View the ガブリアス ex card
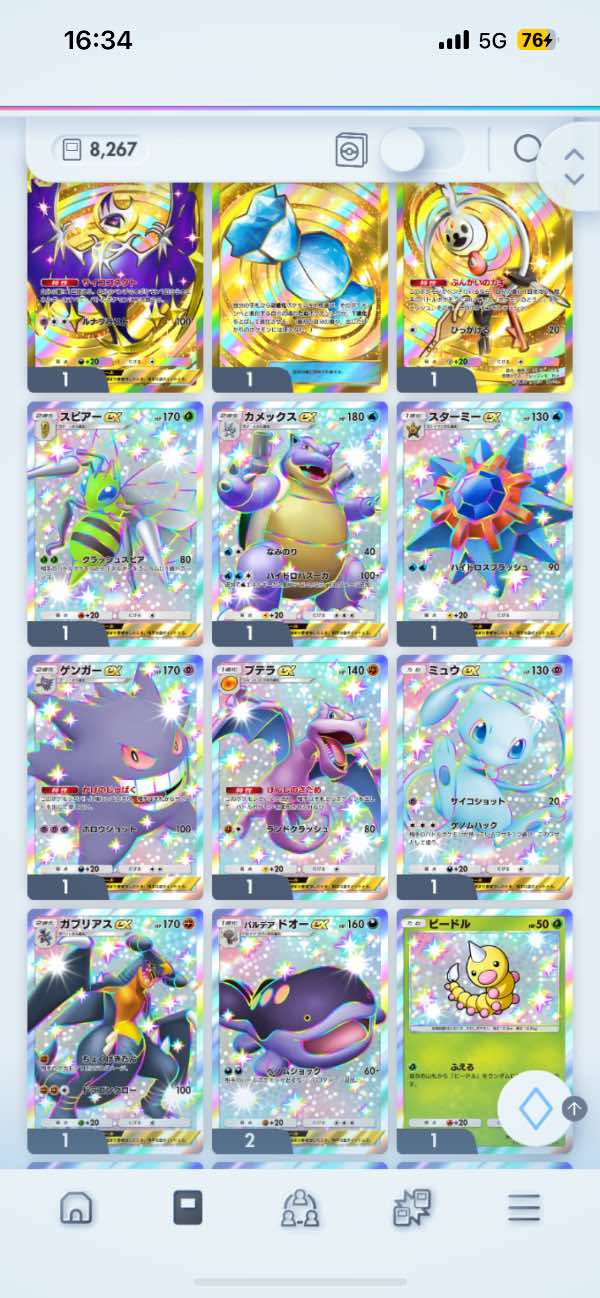The image size is (600, 1298). 115,1030
